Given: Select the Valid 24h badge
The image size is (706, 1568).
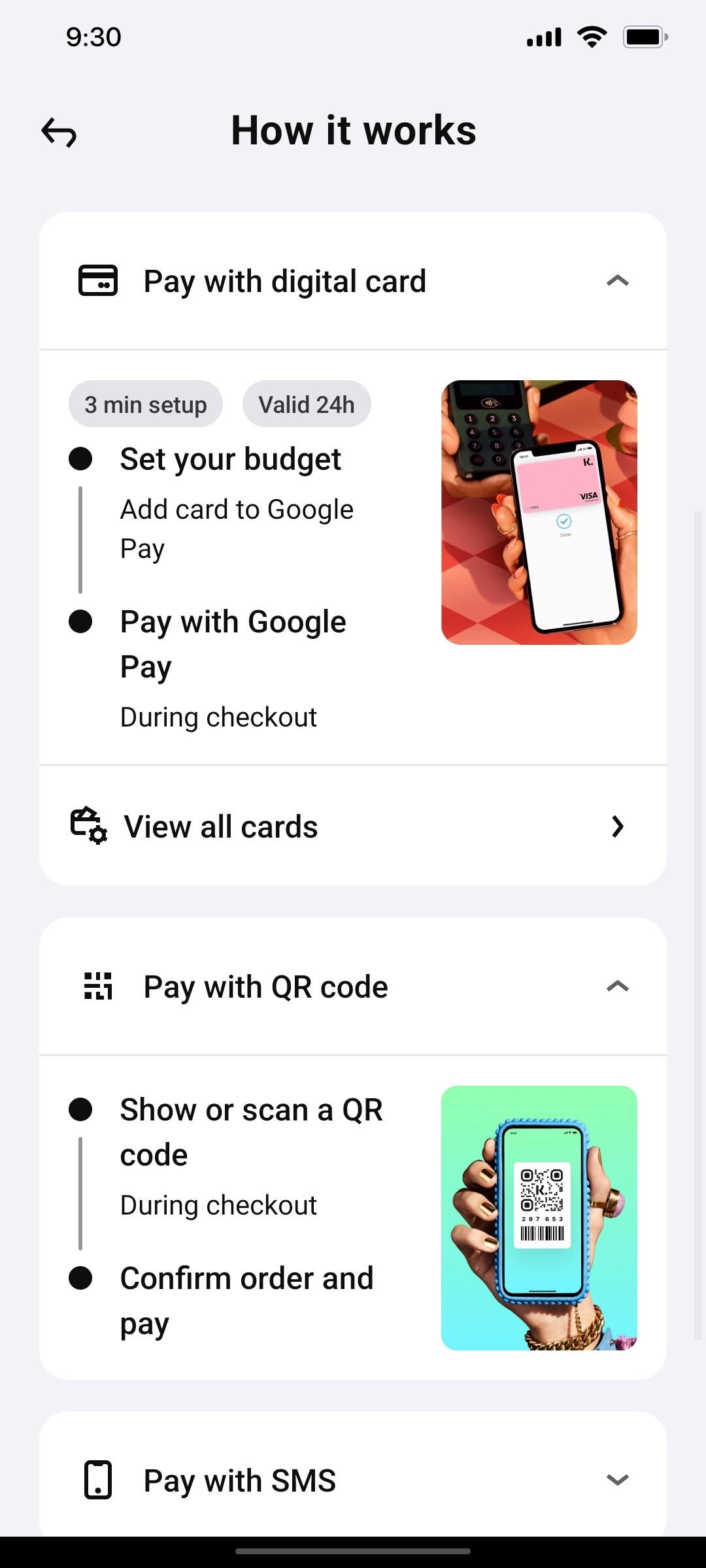Looking at the screenshot, I should pos(307,404).
